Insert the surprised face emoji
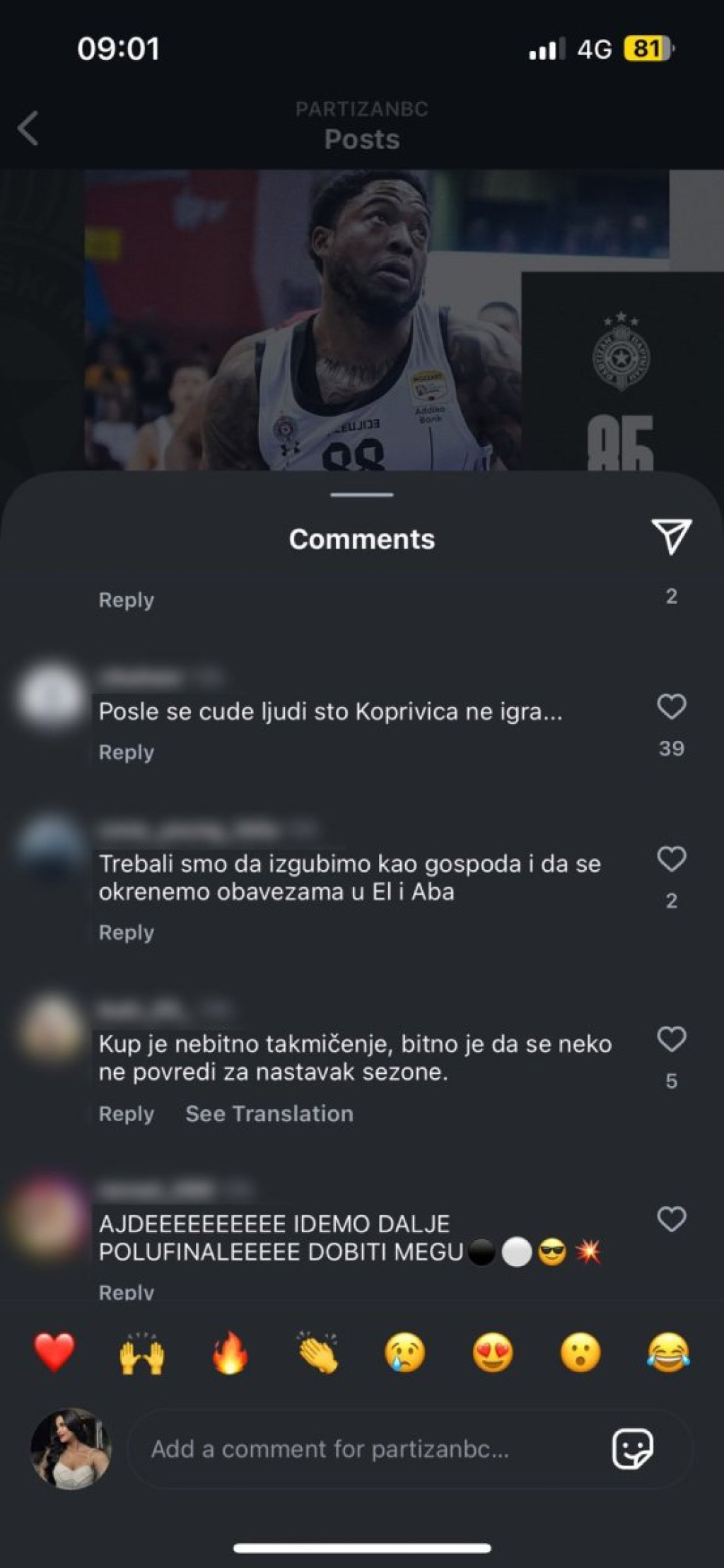The width and height of the screenshot is (724, 1568). point(580,1352)
